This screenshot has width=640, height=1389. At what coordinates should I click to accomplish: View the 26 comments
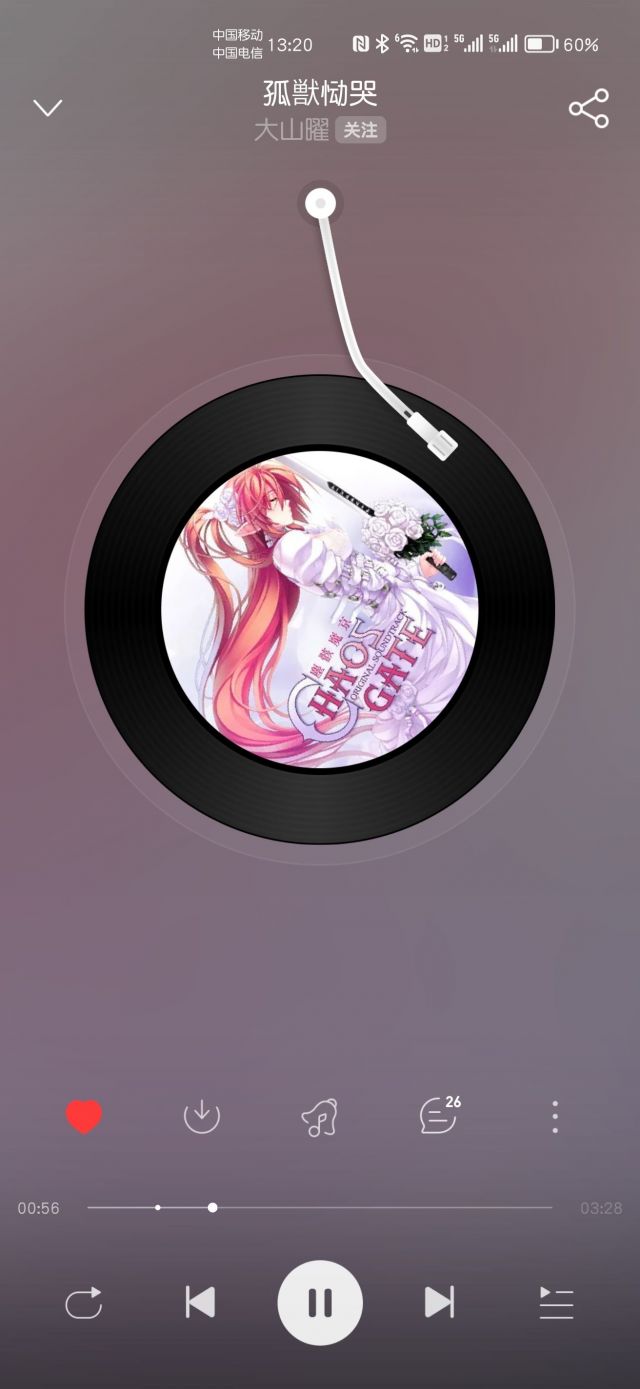(438, 1116)
